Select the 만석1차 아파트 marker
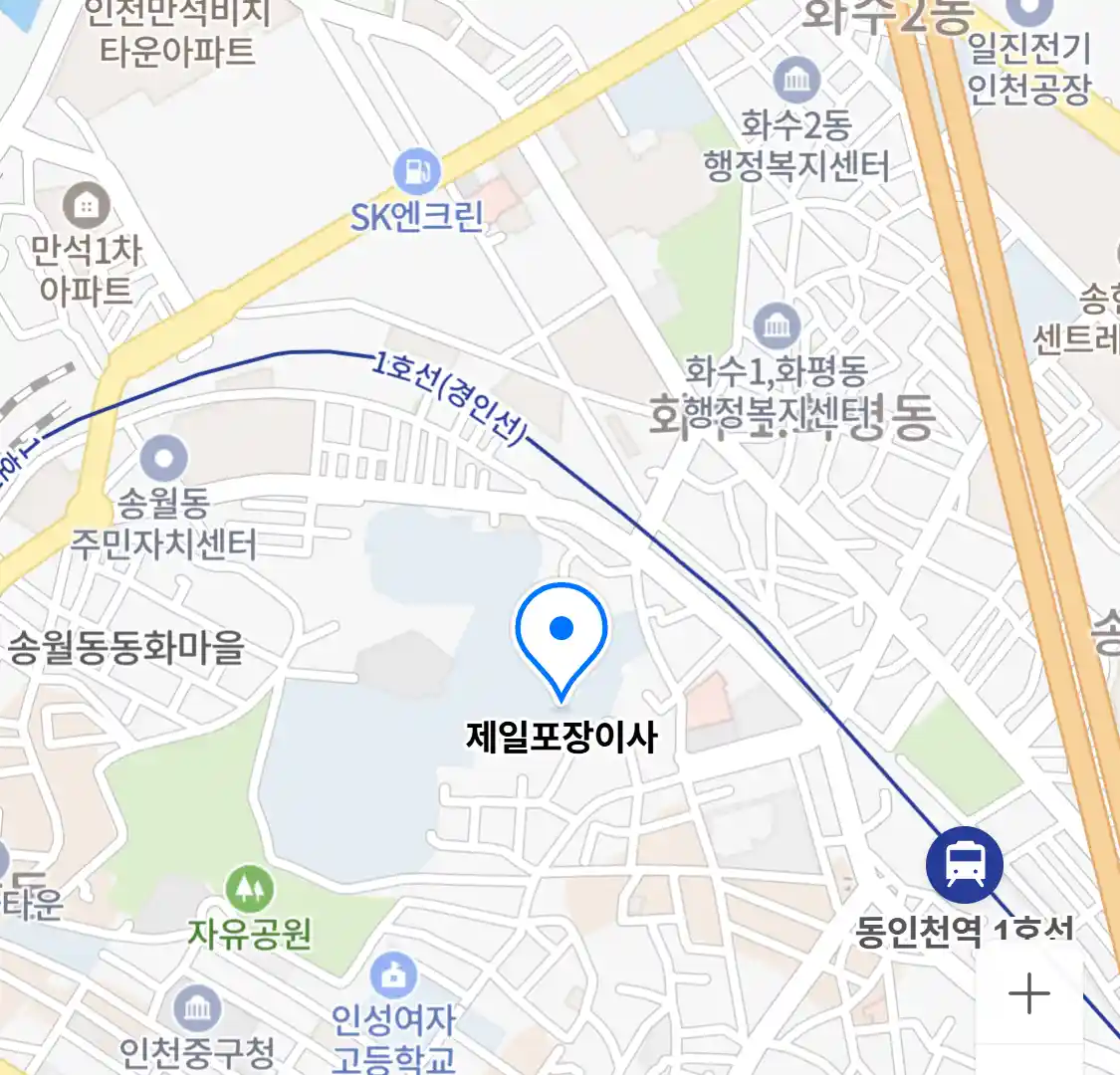This screenshot has width=1120, height=1075. click(87, 207)
